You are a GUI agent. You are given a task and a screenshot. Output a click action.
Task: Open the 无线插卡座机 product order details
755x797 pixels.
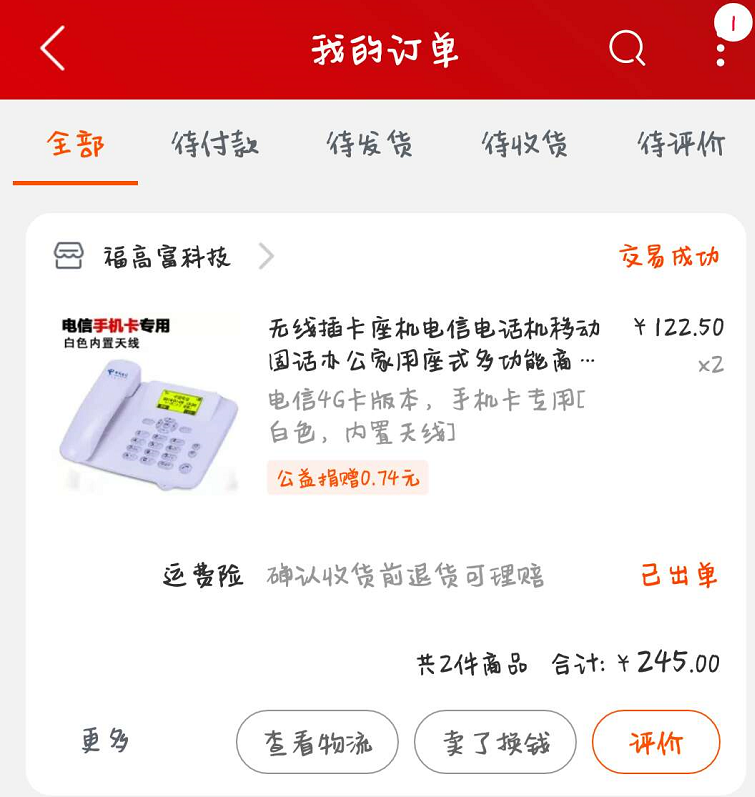pyautogui.click(x=433, y=343)
